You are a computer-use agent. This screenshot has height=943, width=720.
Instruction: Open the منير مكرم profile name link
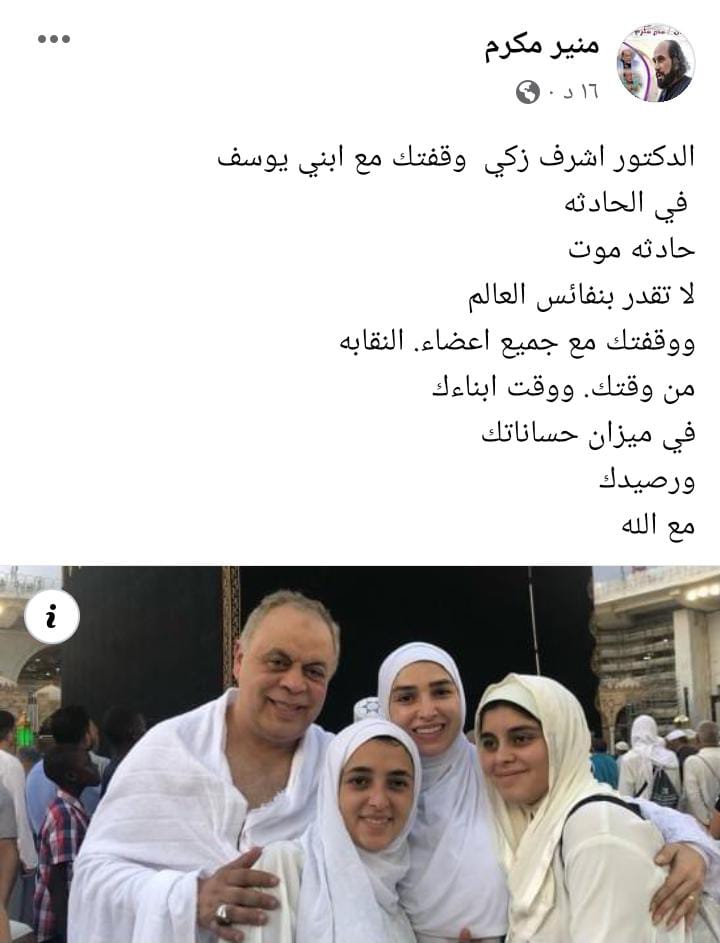pos(540,46)
